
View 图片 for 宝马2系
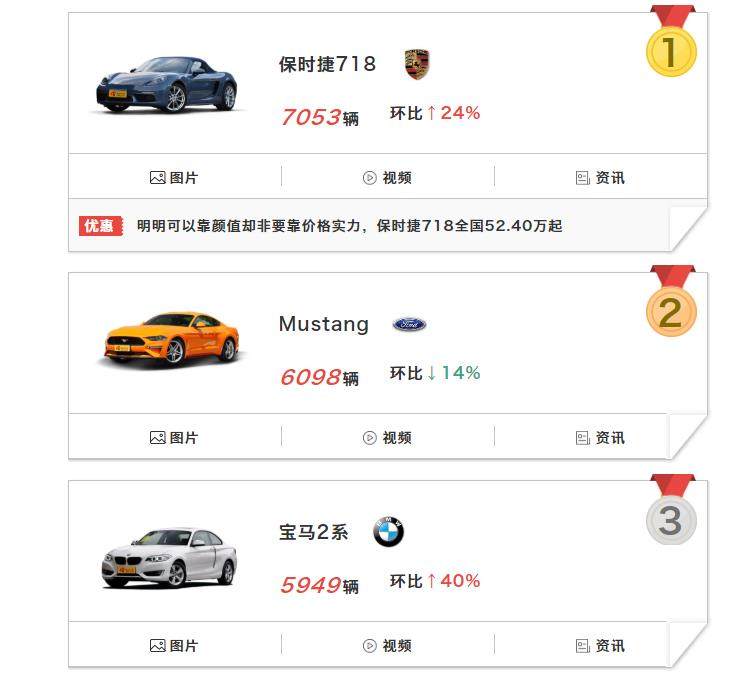(x=174, y=646)
